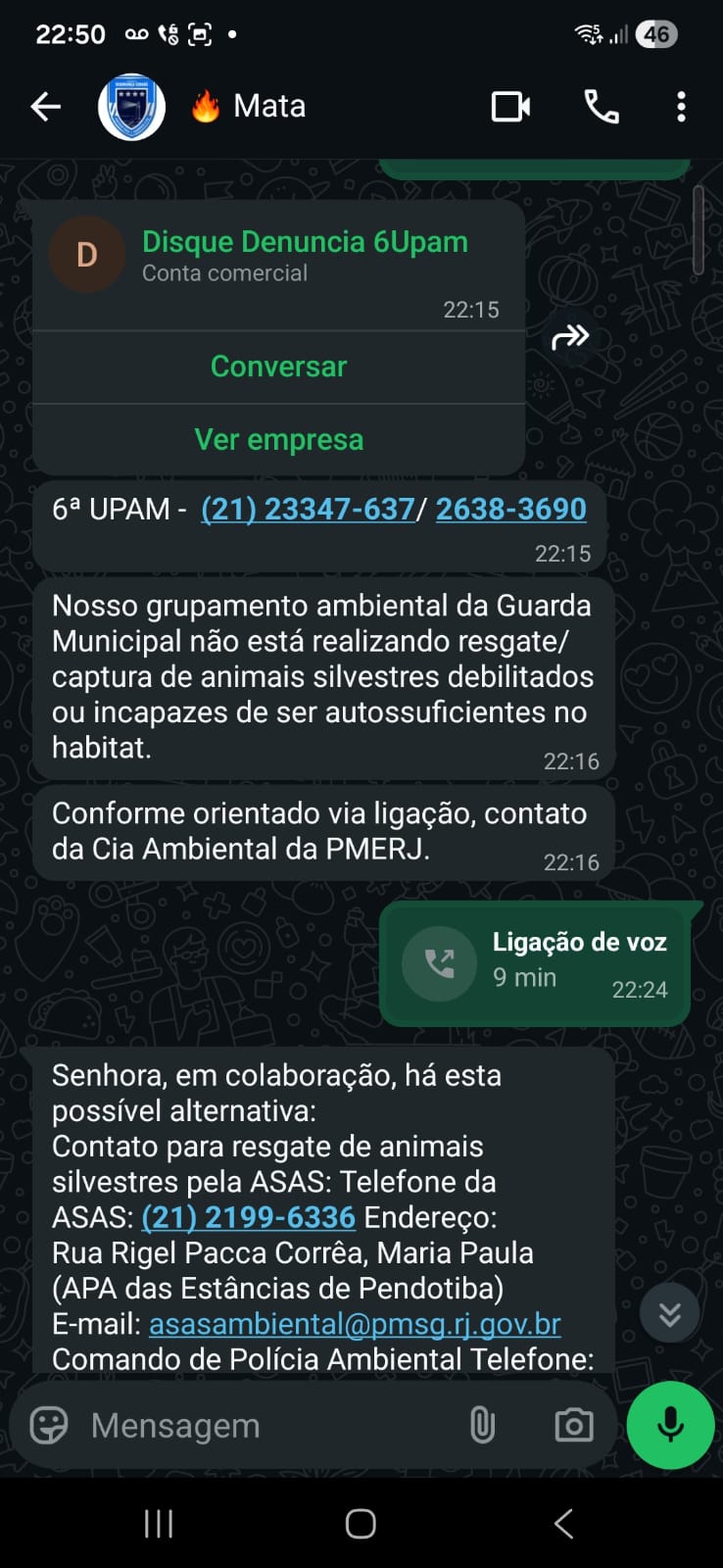Open recent apps from the navigation bar

tap(159, 1524)
